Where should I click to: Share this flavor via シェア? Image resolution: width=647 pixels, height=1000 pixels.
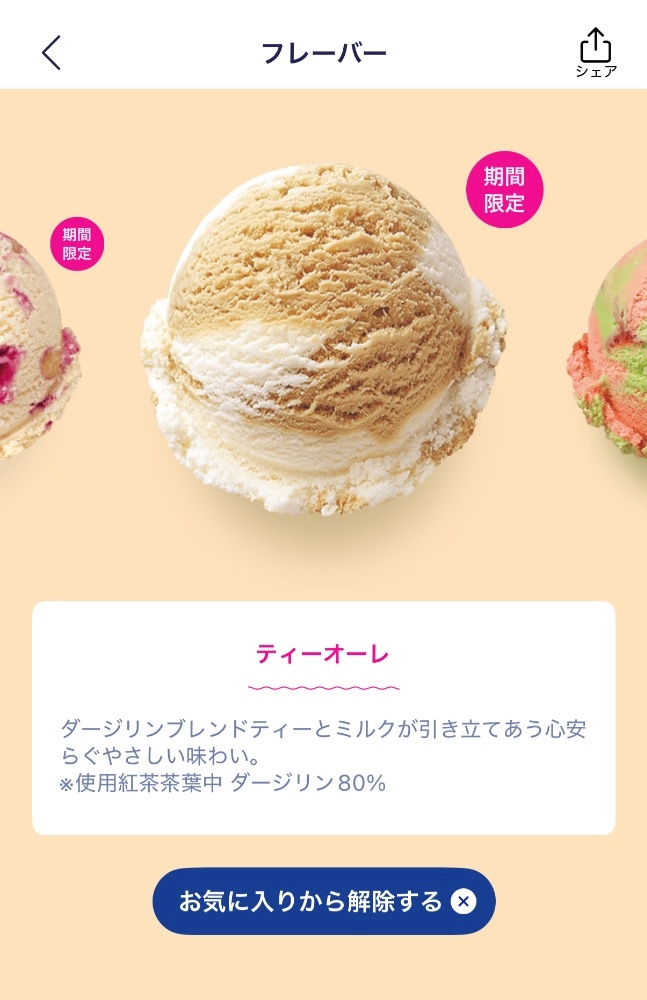tap(595, 52)
